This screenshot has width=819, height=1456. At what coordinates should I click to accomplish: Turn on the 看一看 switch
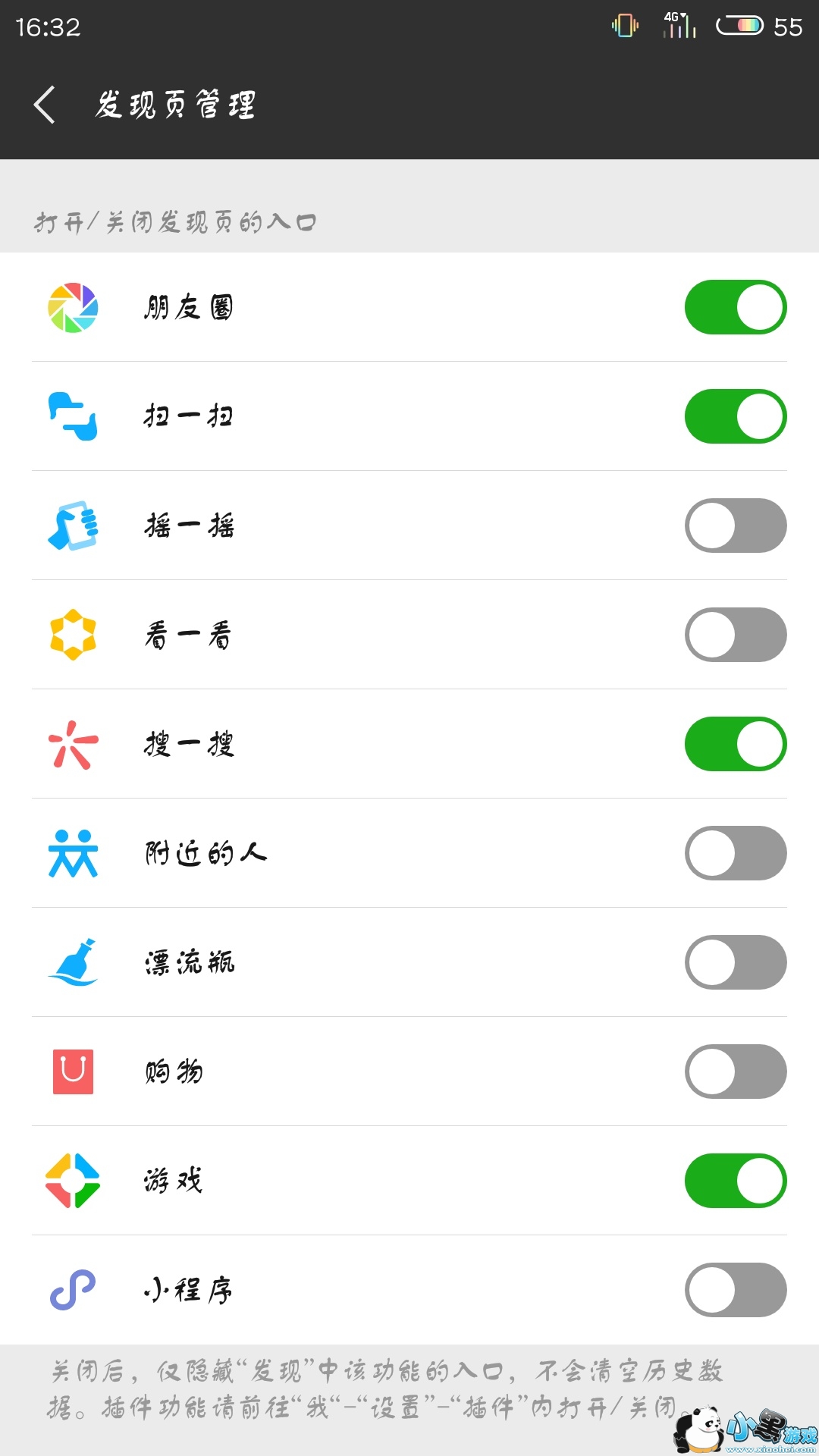(735, 635)
